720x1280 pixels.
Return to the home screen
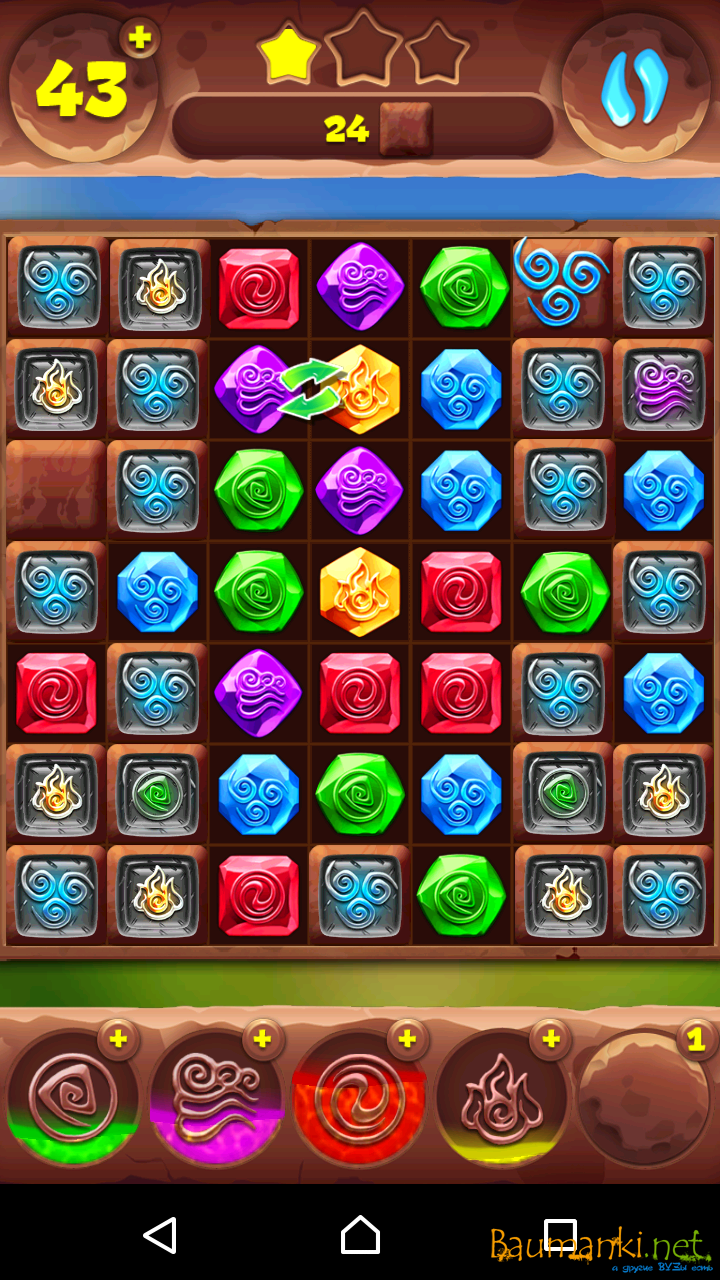pos(360,1235)
